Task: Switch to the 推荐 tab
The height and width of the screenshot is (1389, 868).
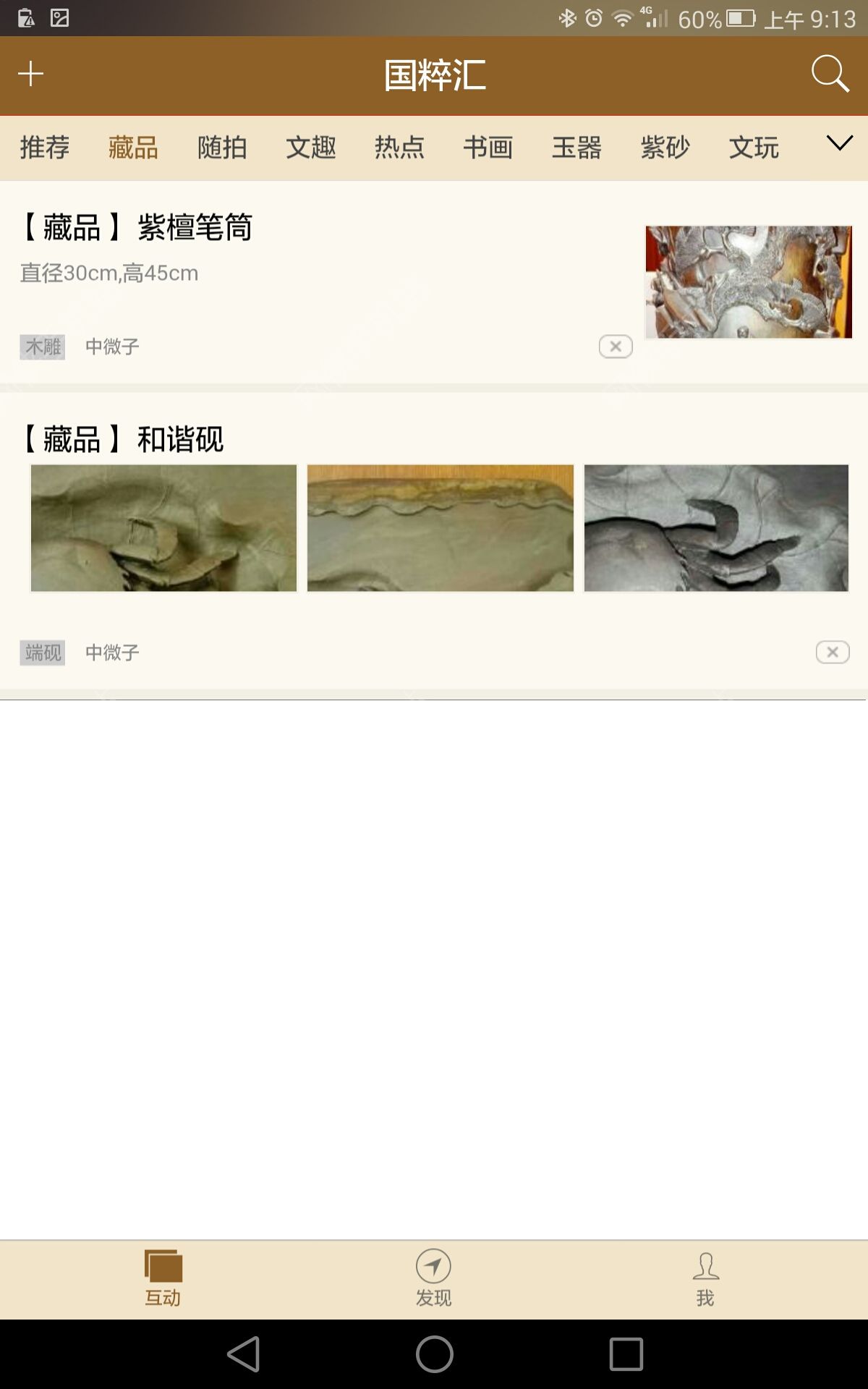Action: (45, 148)
